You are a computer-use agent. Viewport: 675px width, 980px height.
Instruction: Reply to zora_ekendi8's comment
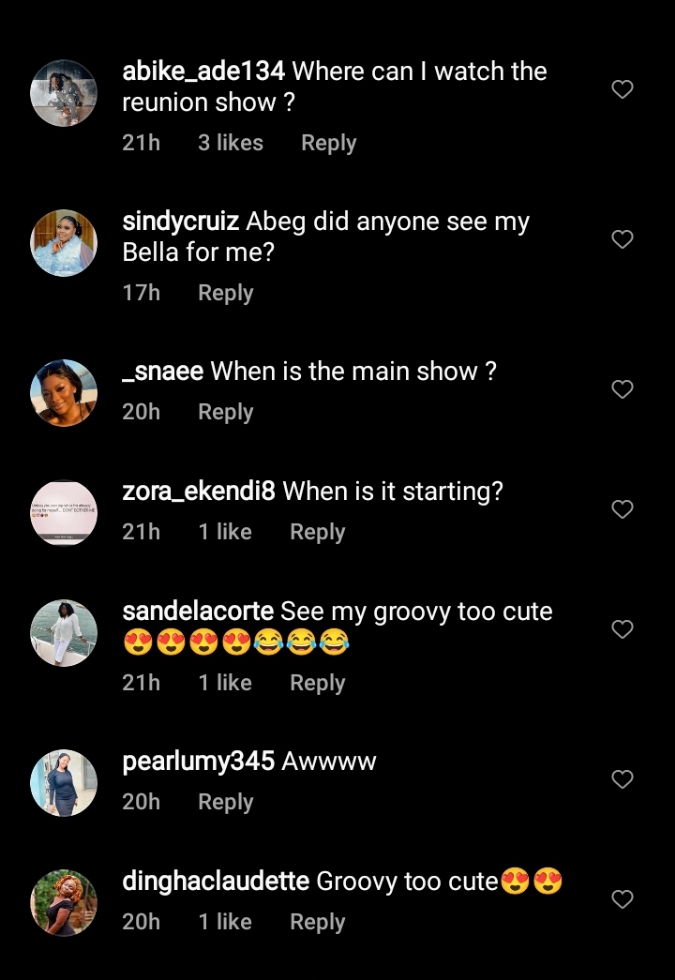click(x=317, y=532)
